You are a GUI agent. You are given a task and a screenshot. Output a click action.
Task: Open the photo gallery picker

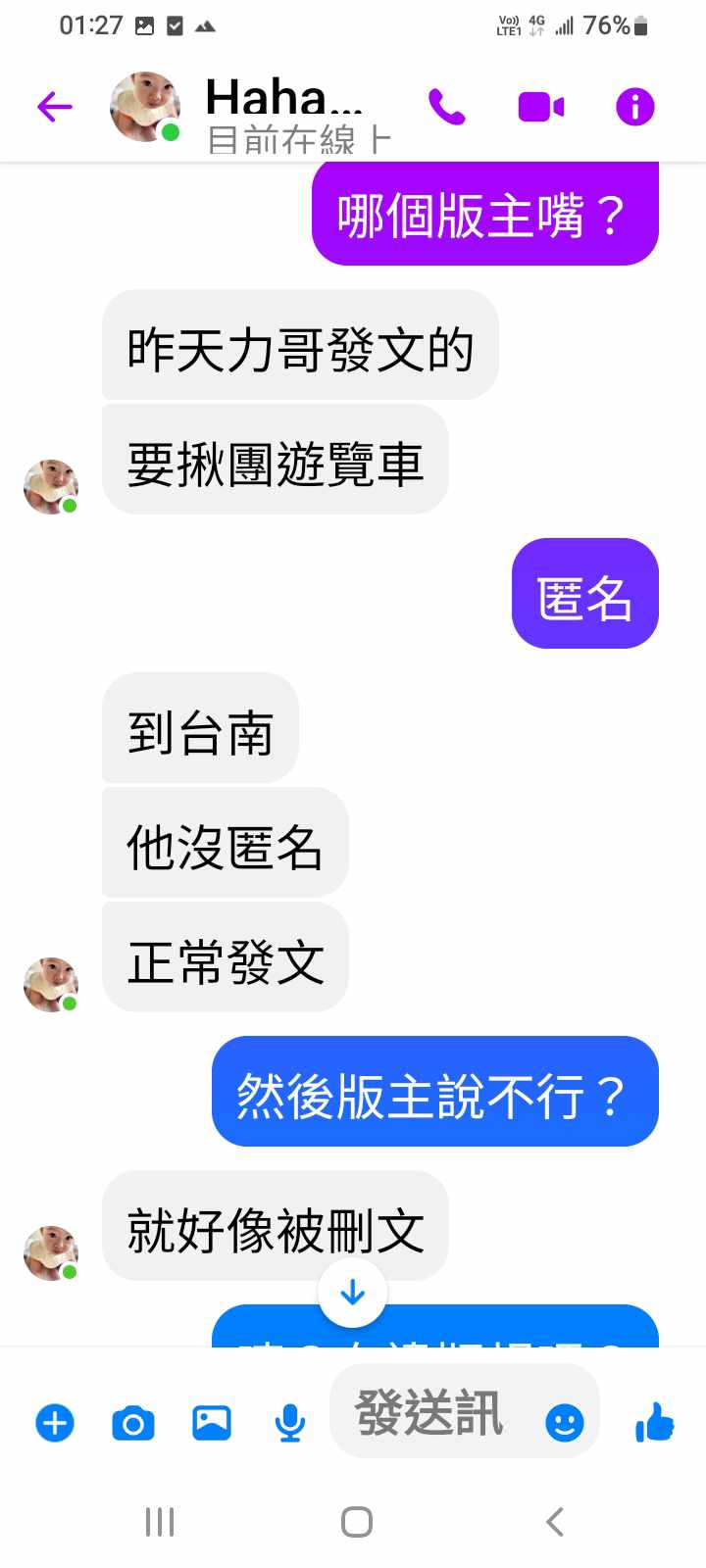212,1423
